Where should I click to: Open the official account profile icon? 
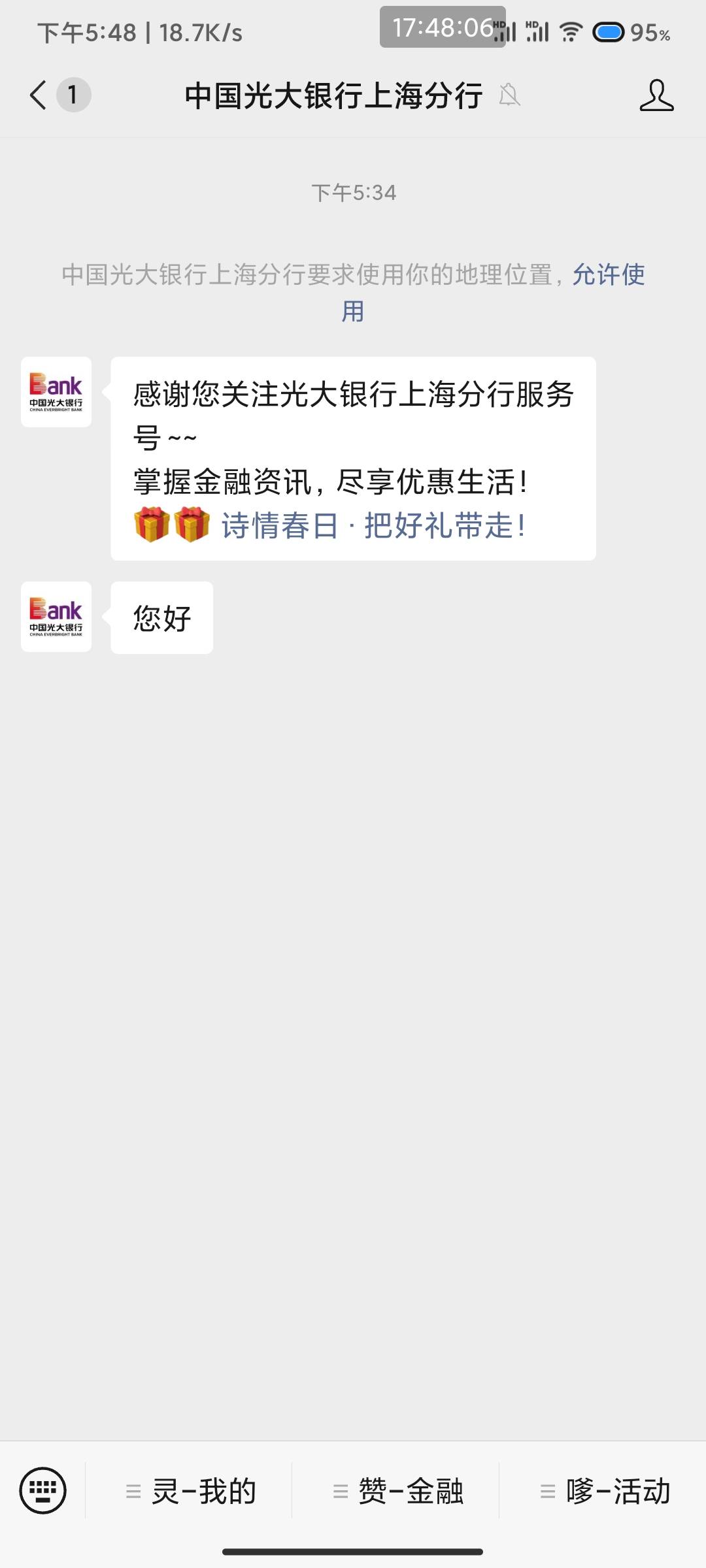click(x=656, y=95)
